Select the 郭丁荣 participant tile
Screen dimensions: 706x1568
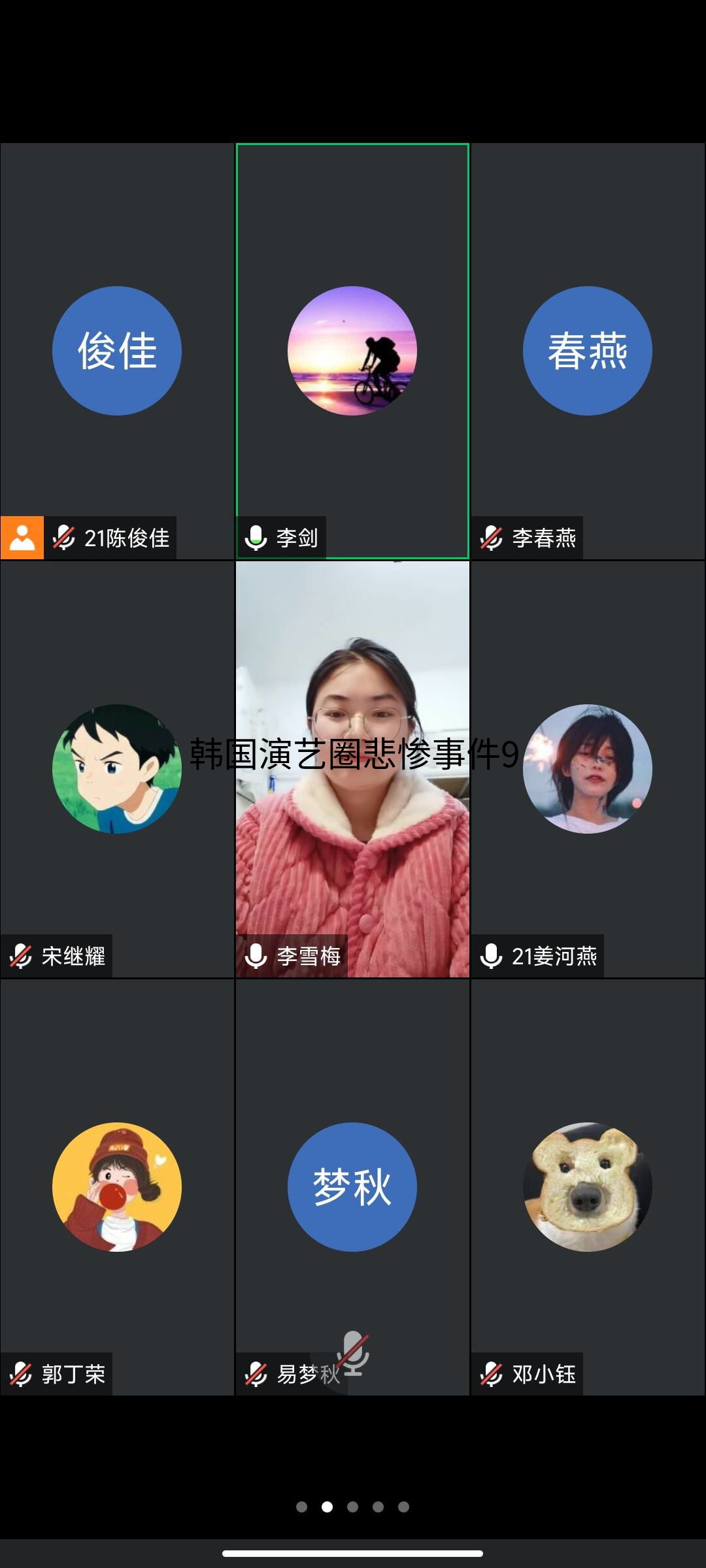(117, 1187)
